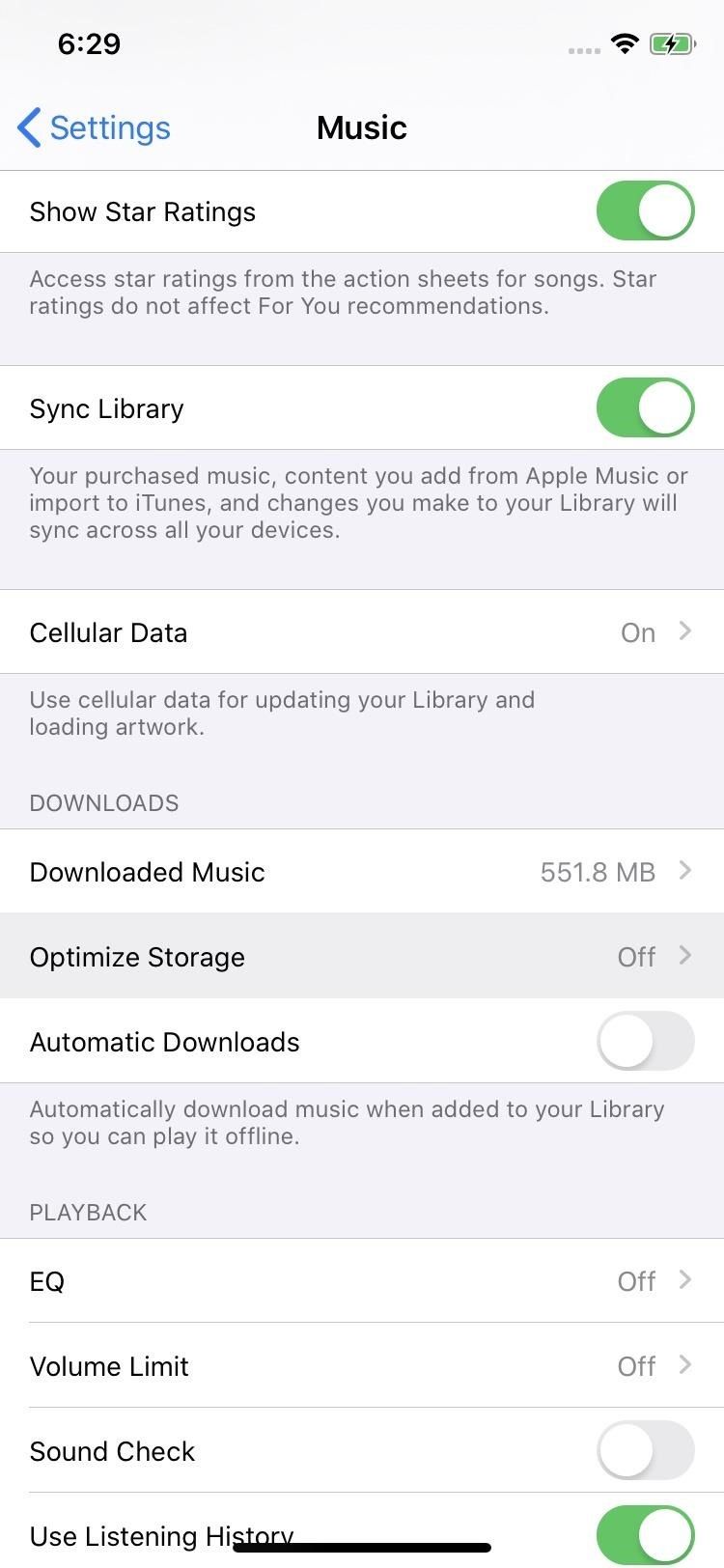
Task: Disable the Show Star Ratings toggle
Action: click(x=644, y=210)
